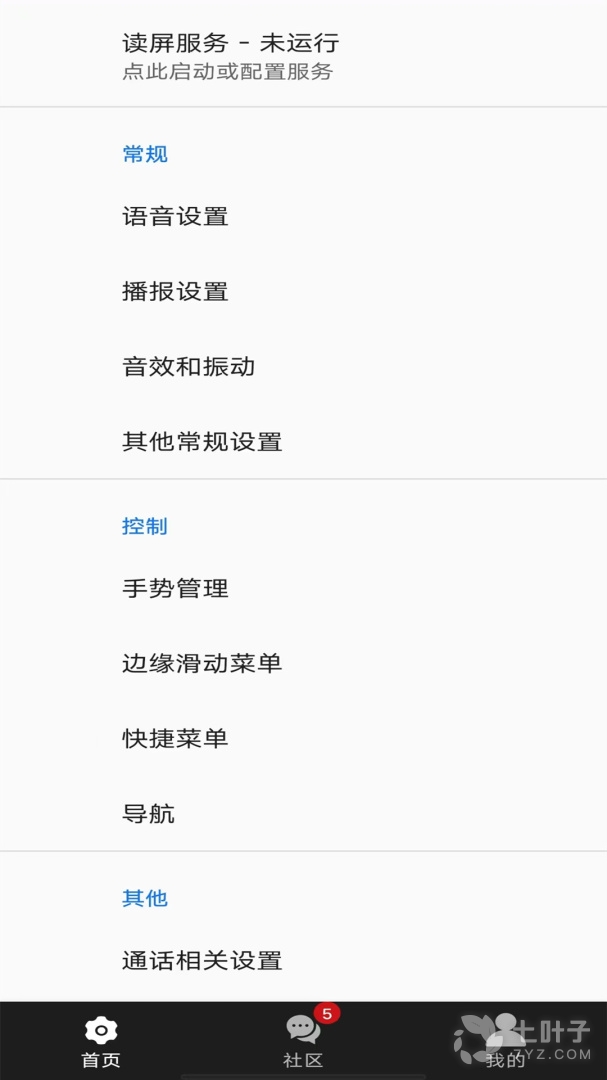Image resolution: width=607 pixels, height=1080 pixels.
Task: Open the 读屏服务 未运行 service row
Action: [230, 56]
